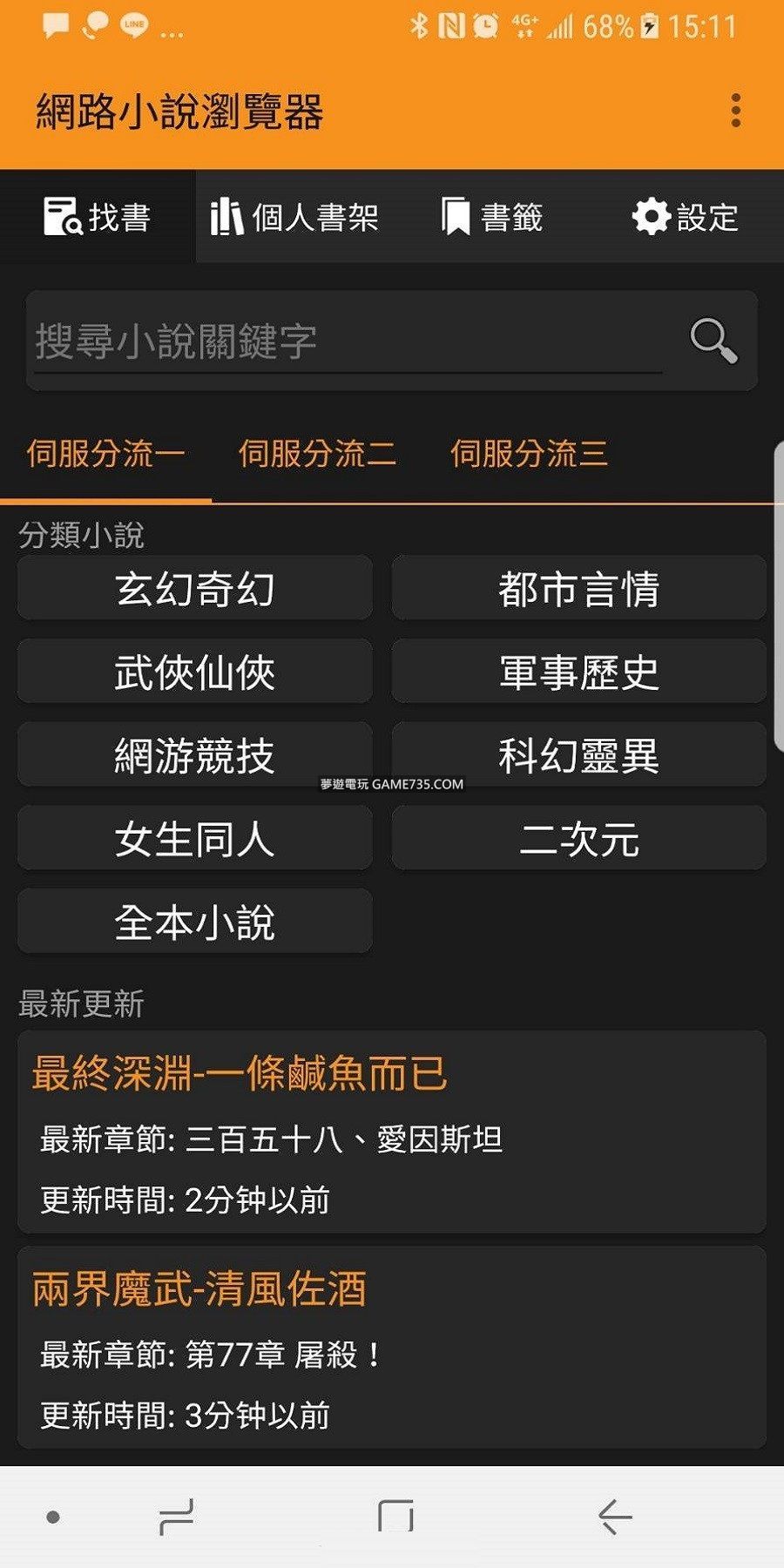Screen dimensions: 784x1568
Task: Switch to 伺服分流二
Action: click(x=317, y=453)
